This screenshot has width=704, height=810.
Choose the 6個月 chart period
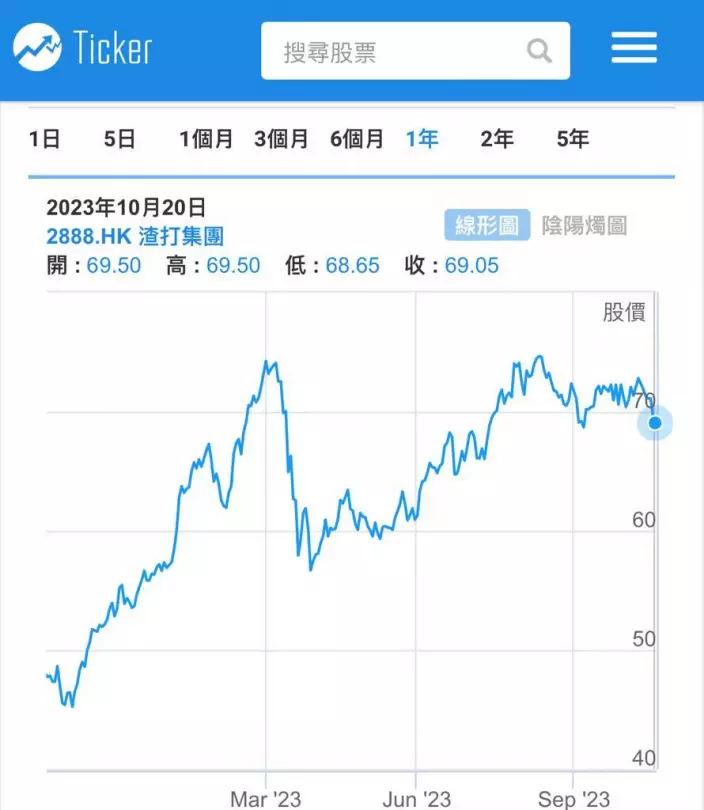tap(357, 139)
